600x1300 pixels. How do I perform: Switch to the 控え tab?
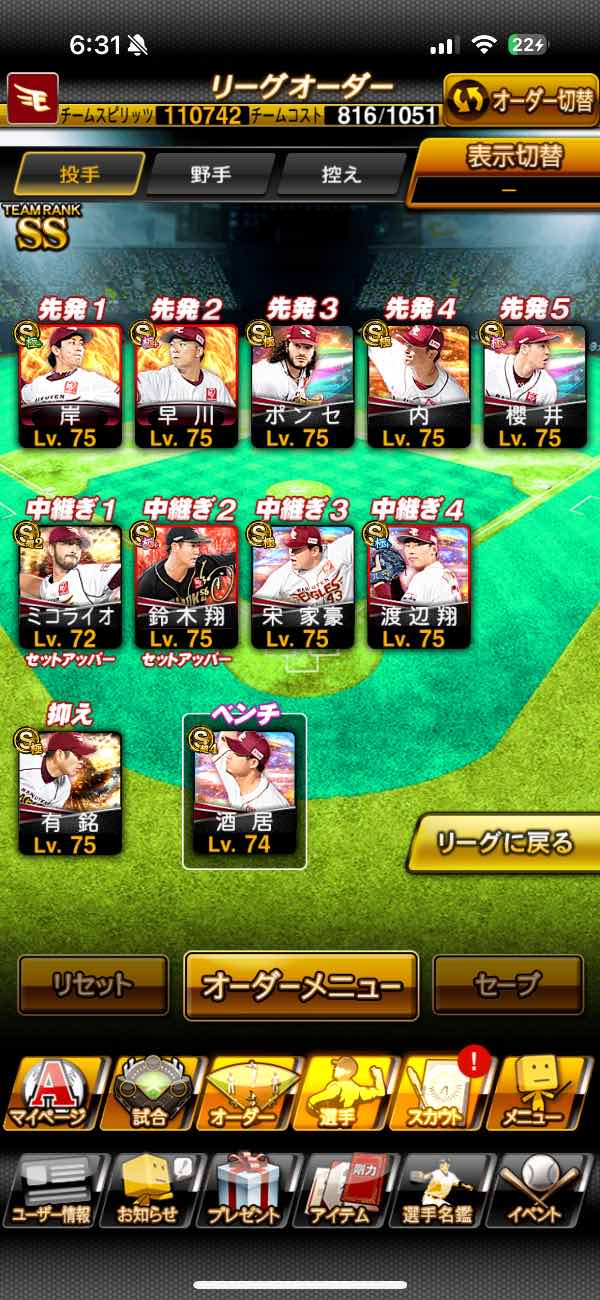pos(340,174)
